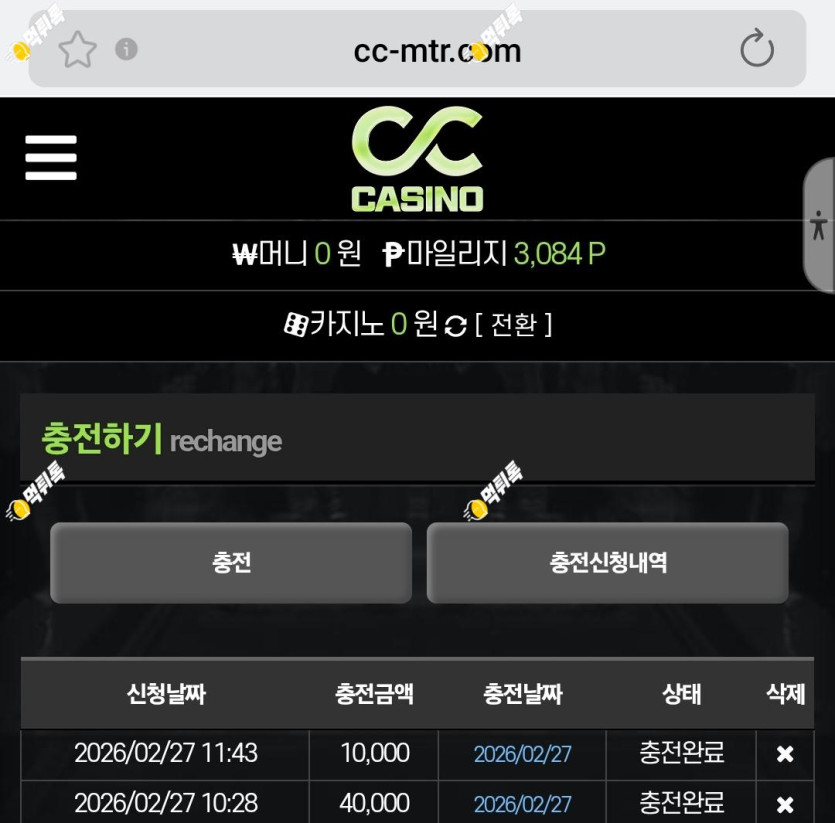Screen dimensions: 835x823
Task: Open the site info icon
Action: click(x=126, y=49)
